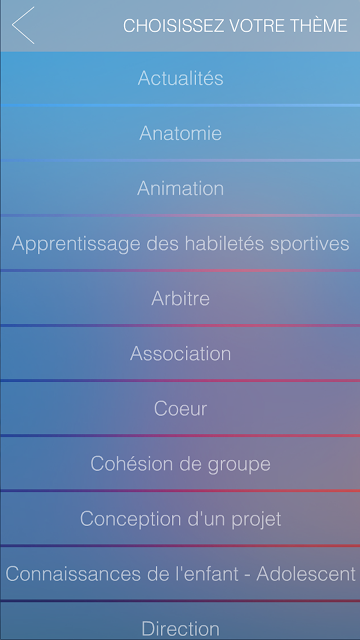Go back with the top-left arrow
Screen dimensions: 360x640
pyautogui.click(x=23, y=25)
